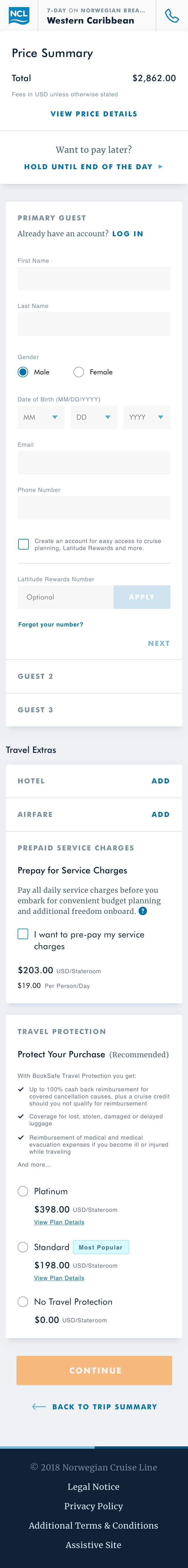The width and height of the screenshot is (188, 1568).
Task: Open the YYYY year dropdown
Action: [147, 418]
